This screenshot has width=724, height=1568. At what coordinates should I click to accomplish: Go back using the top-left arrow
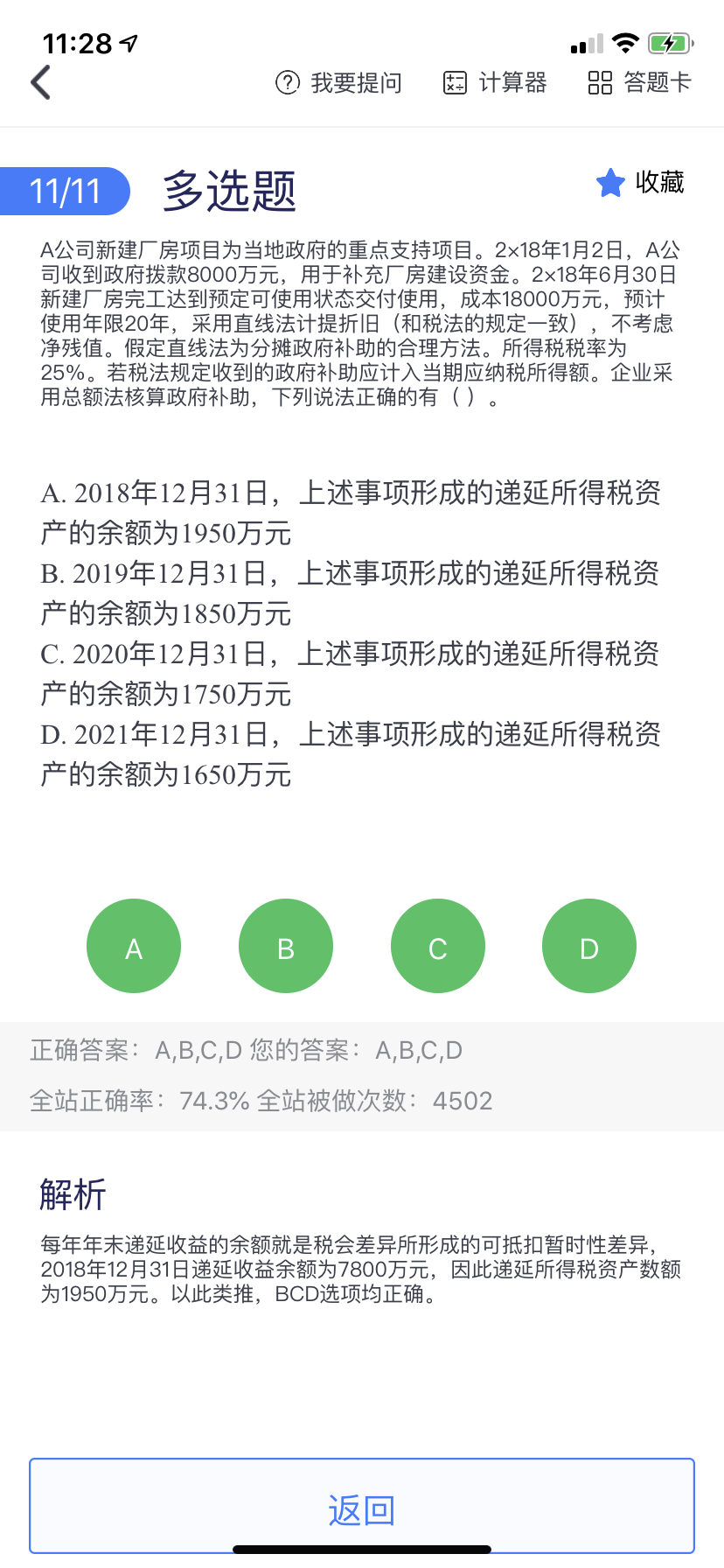(x=41, y=82)
